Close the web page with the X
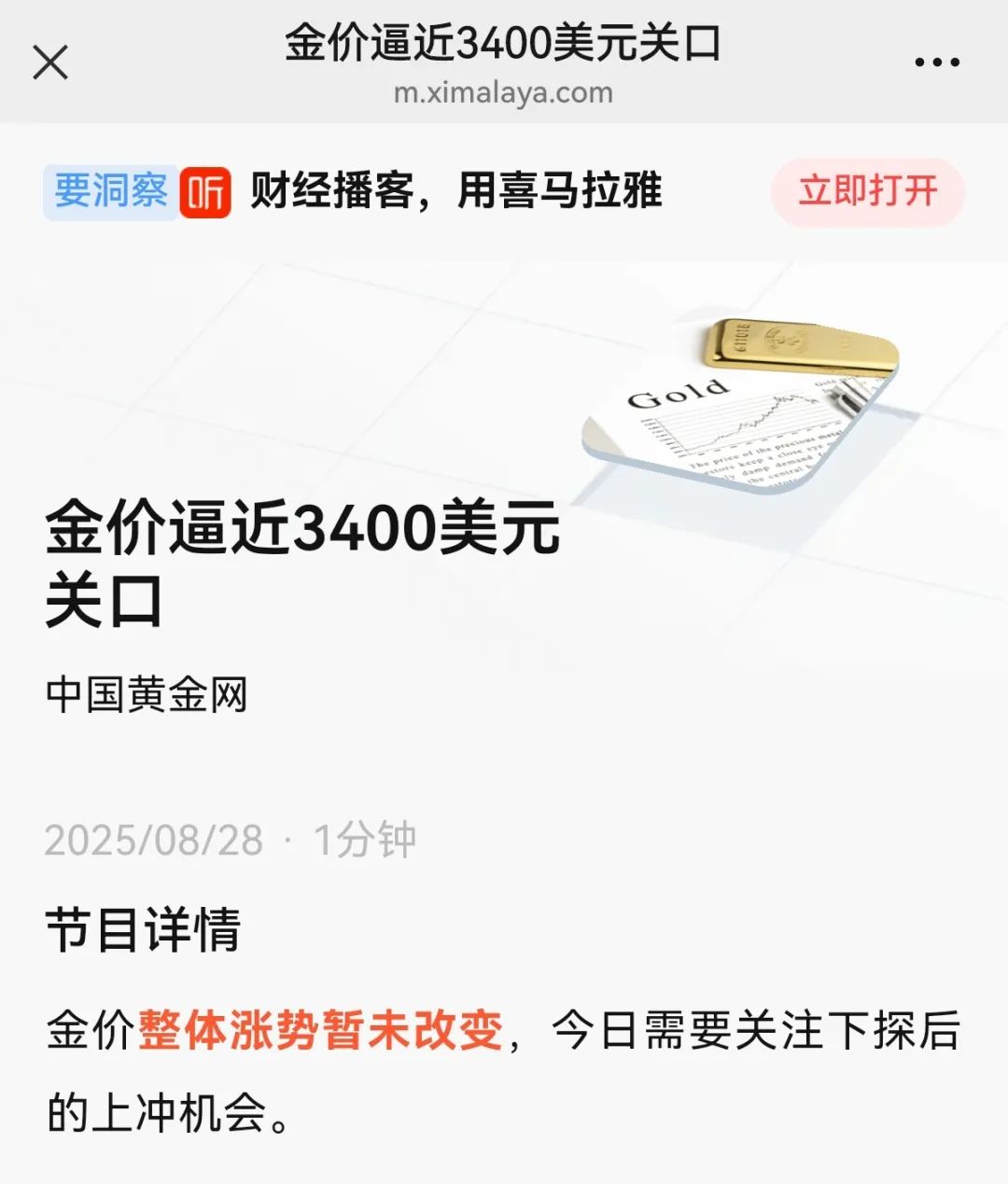The image size is (1008, 1184). 50,63
